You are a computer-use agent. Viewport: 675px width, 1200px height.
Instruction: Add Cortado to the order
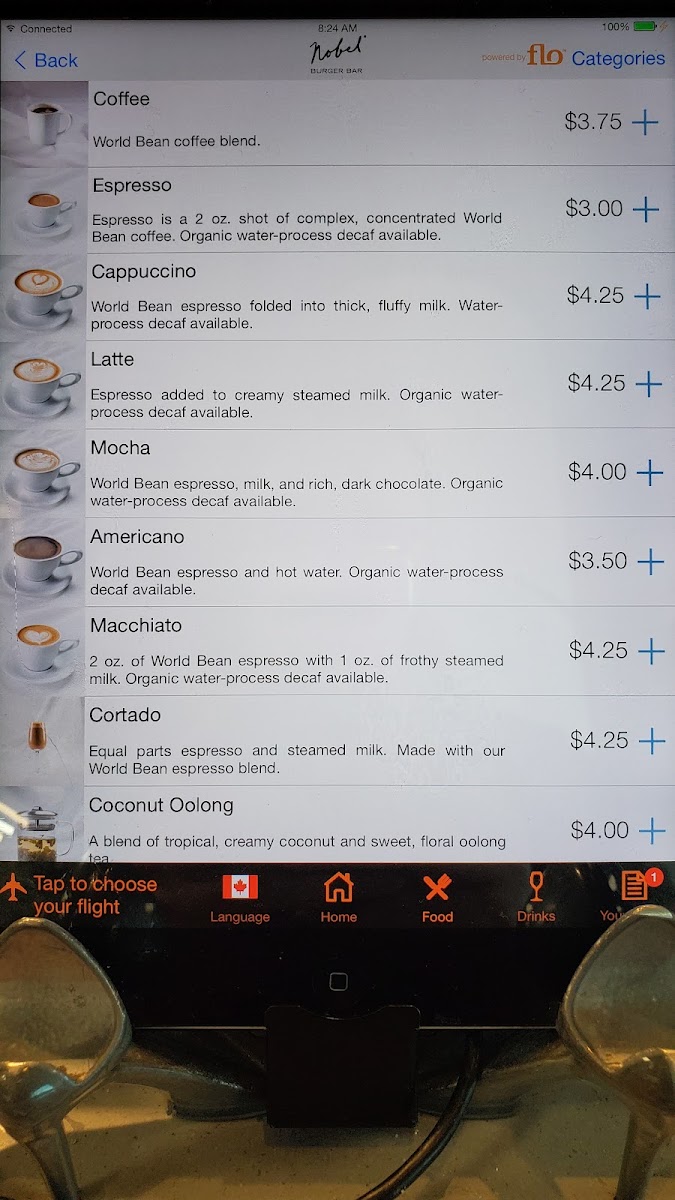tap(652, 741)
